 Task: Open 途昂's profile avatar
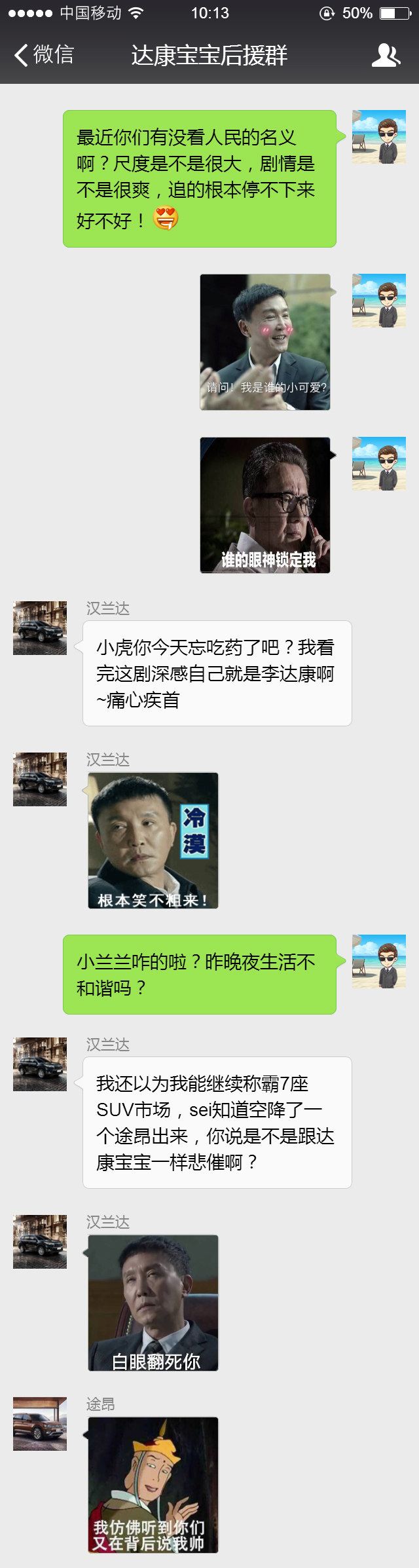[40, 1424]
